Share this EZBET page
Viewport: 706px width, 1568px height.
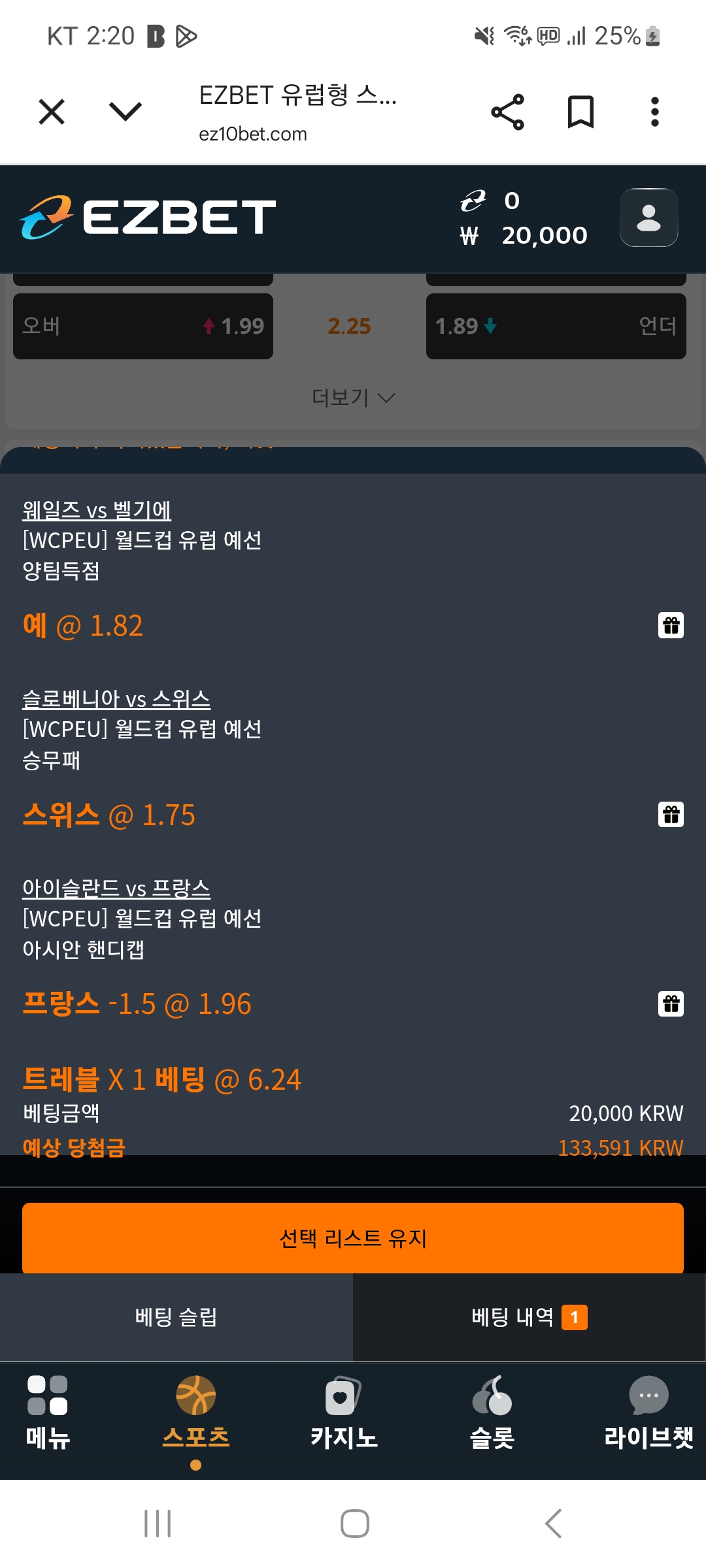click(x=508, y=112)
